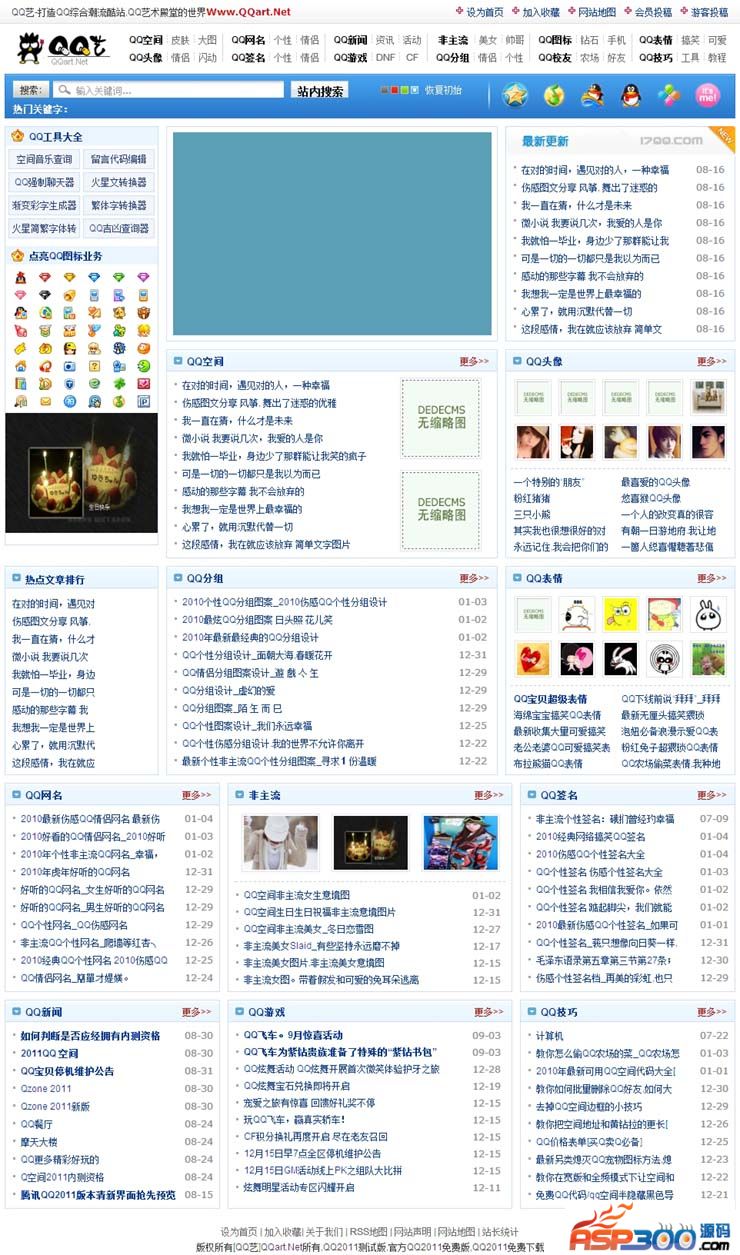Image resolution: width=740 pixels, height=1255 pixels.
Task: Open 更多 in the QQ头像 section
Action: pyautogui.click(x=712, y=361)
